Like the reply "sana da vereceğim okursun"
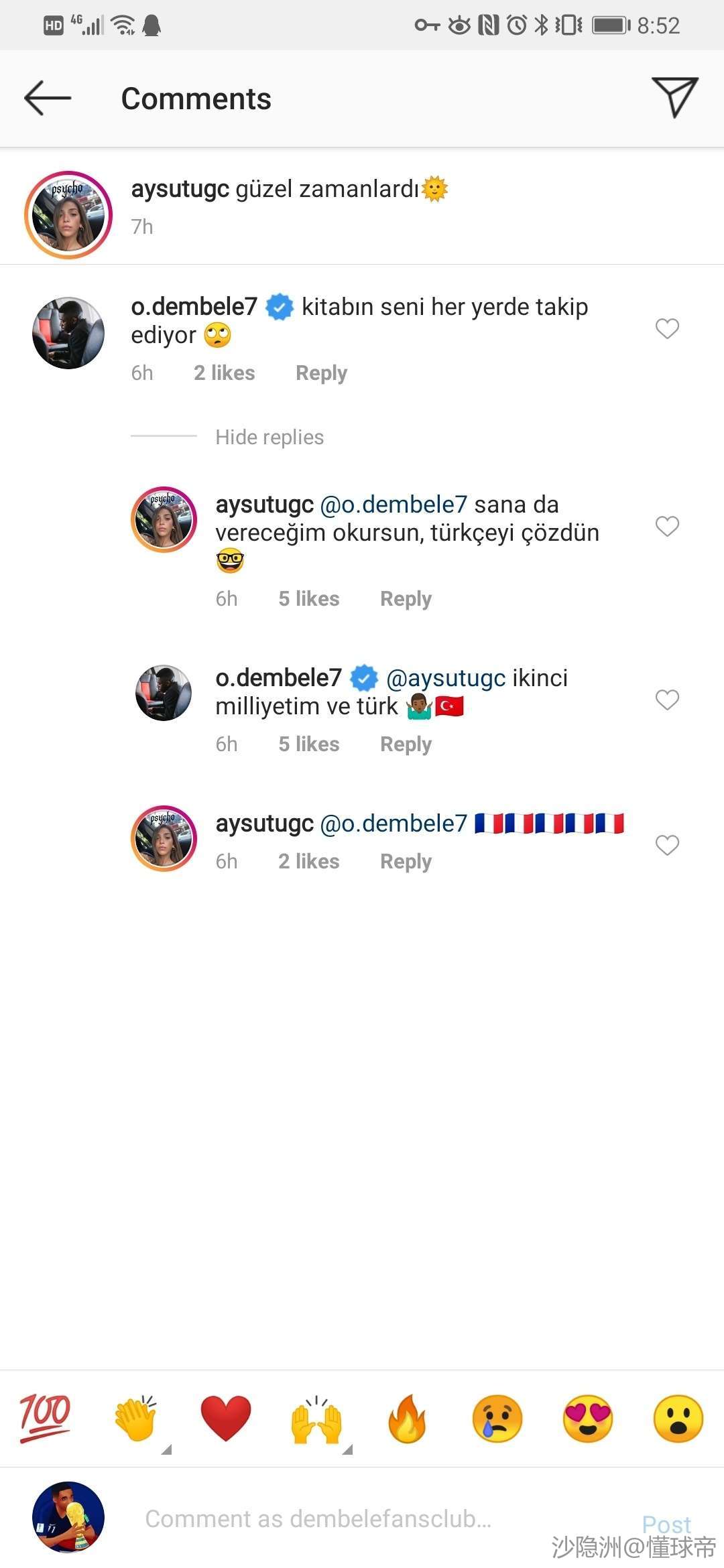Screen dimensions: 724x1568 coord(667,526)
